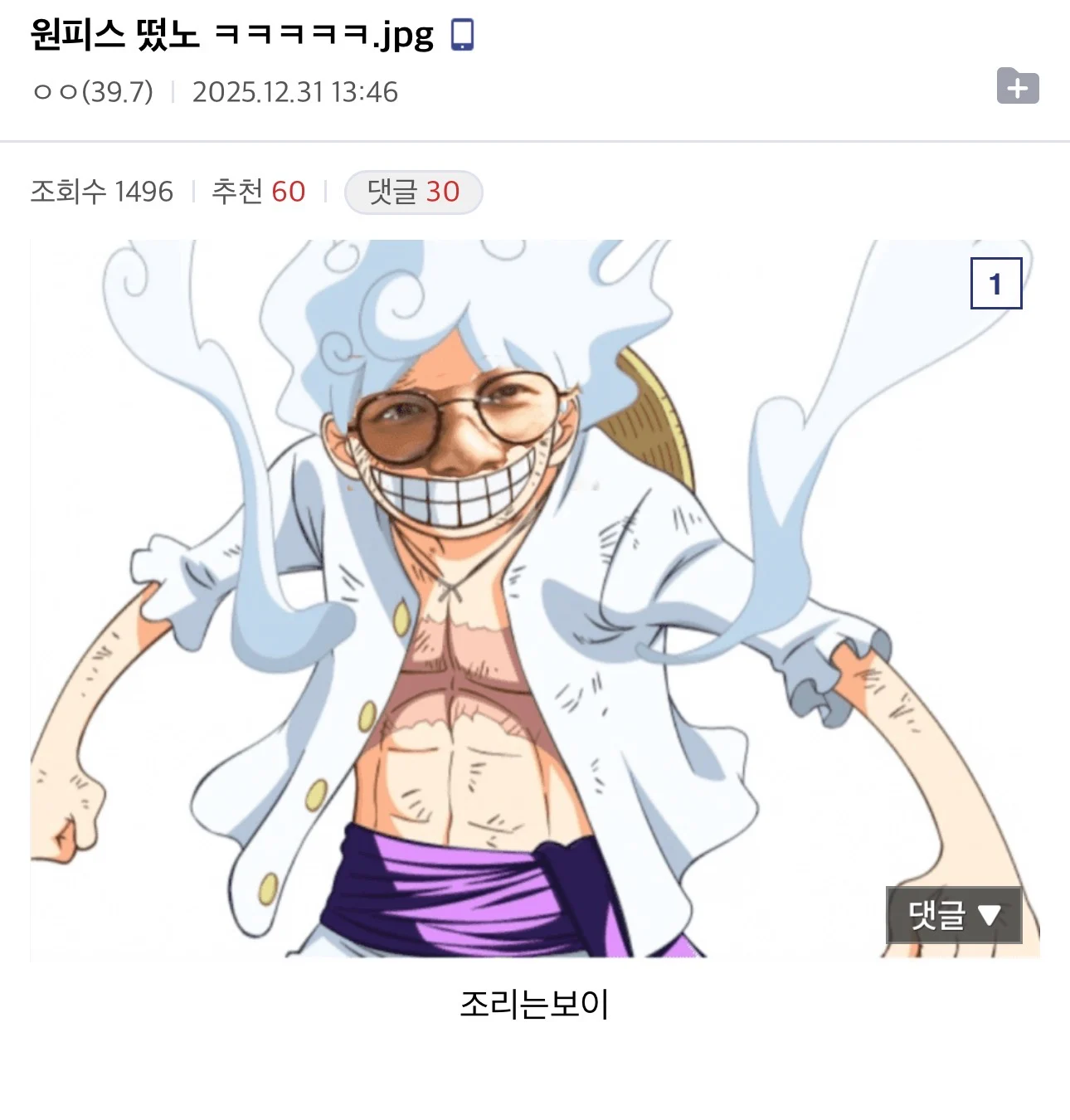
Task: Tap the 댓글 dropdown button on image
Action: (954, 915)
